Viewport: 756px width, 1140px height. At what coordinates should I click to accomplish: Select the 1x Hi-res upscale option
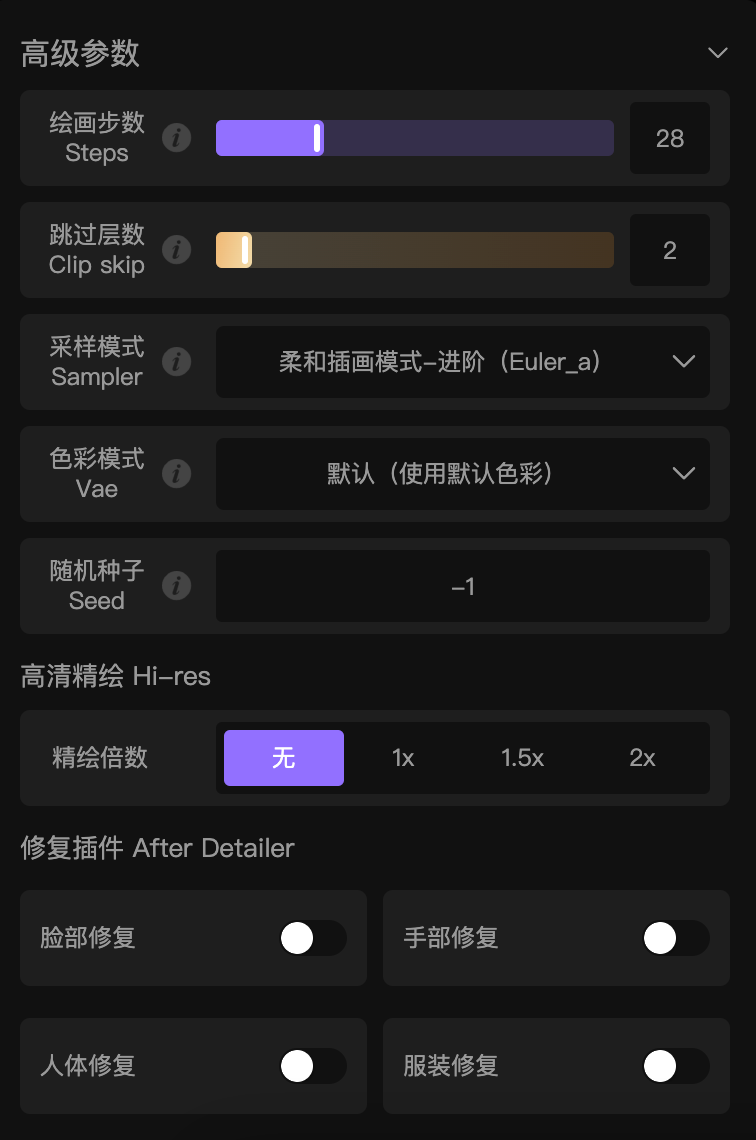pos(402,758)
